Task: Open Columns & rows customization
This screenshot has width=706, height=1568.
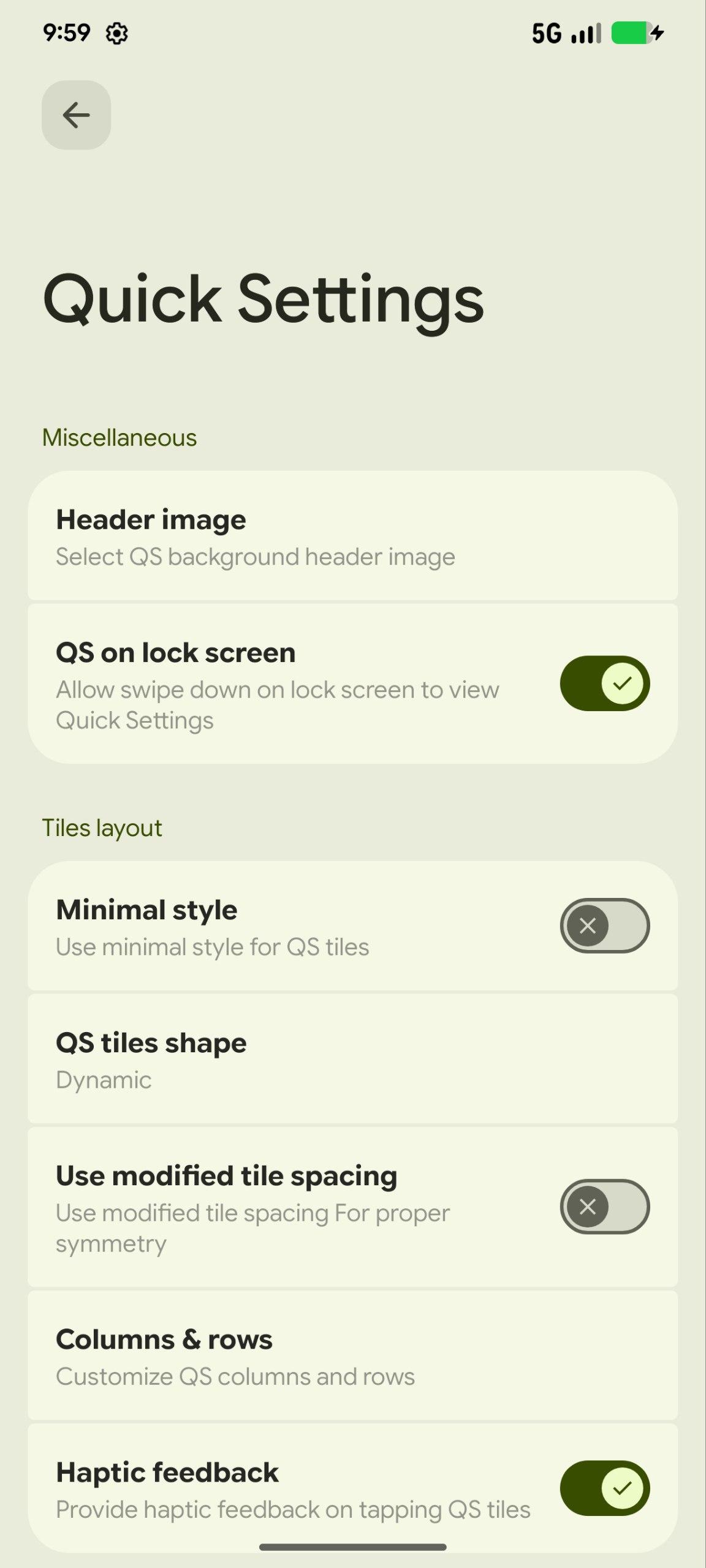Action: pyautogui.click(x=352, y=1356)
